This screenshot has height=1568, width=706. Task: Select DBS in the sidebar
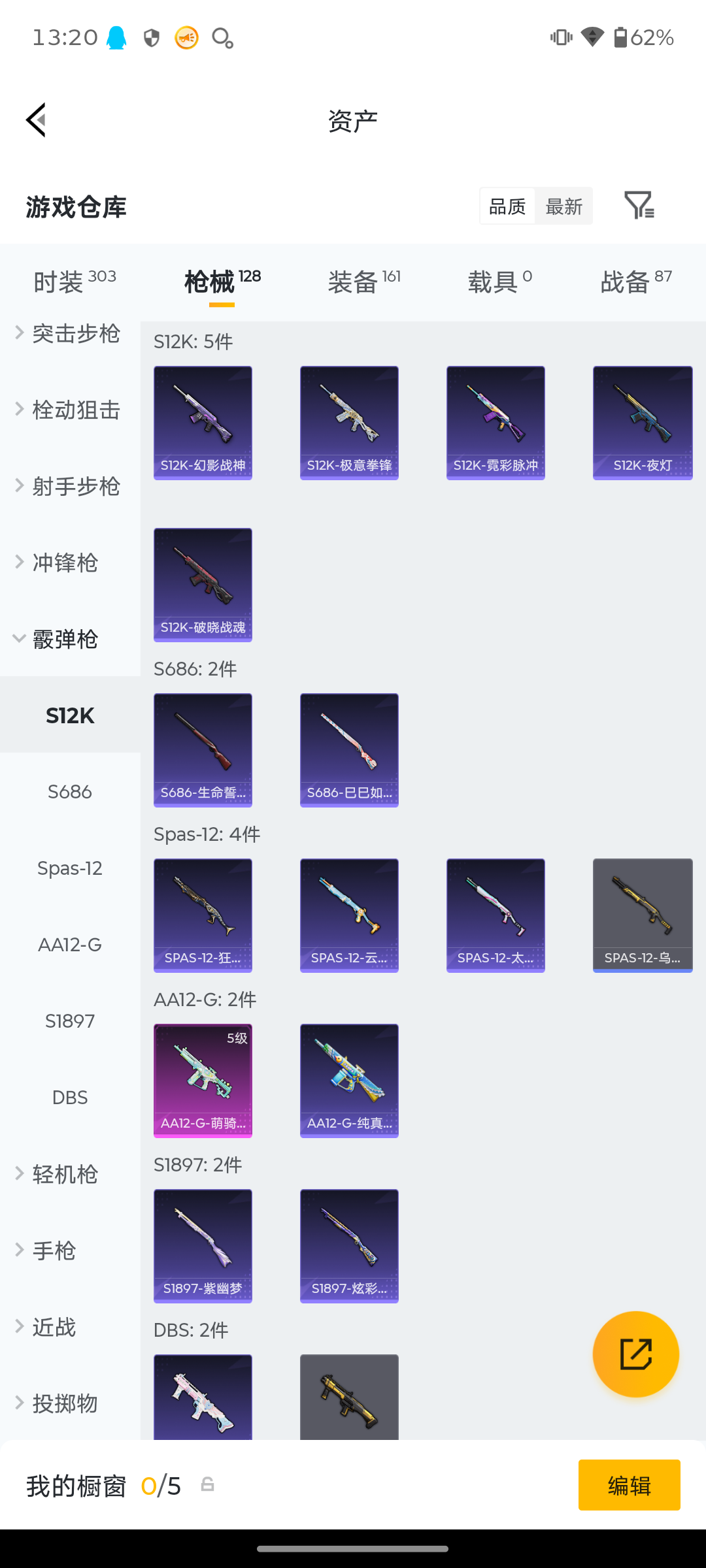[70, 1098]
